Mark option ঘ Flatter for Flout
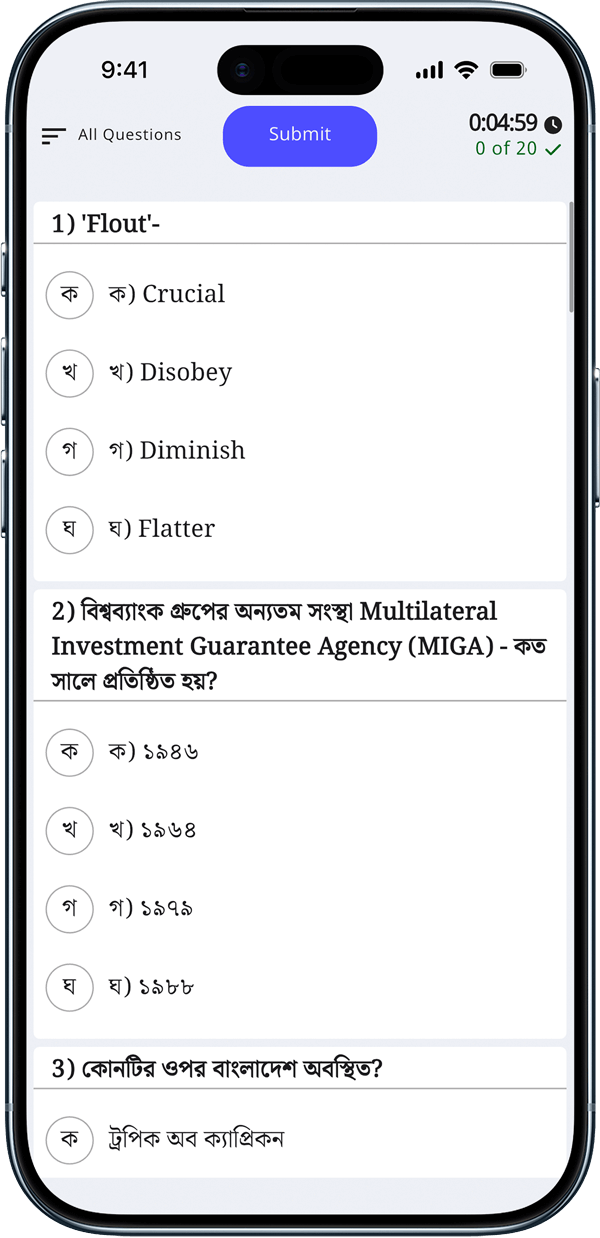 tap(70, 528)
